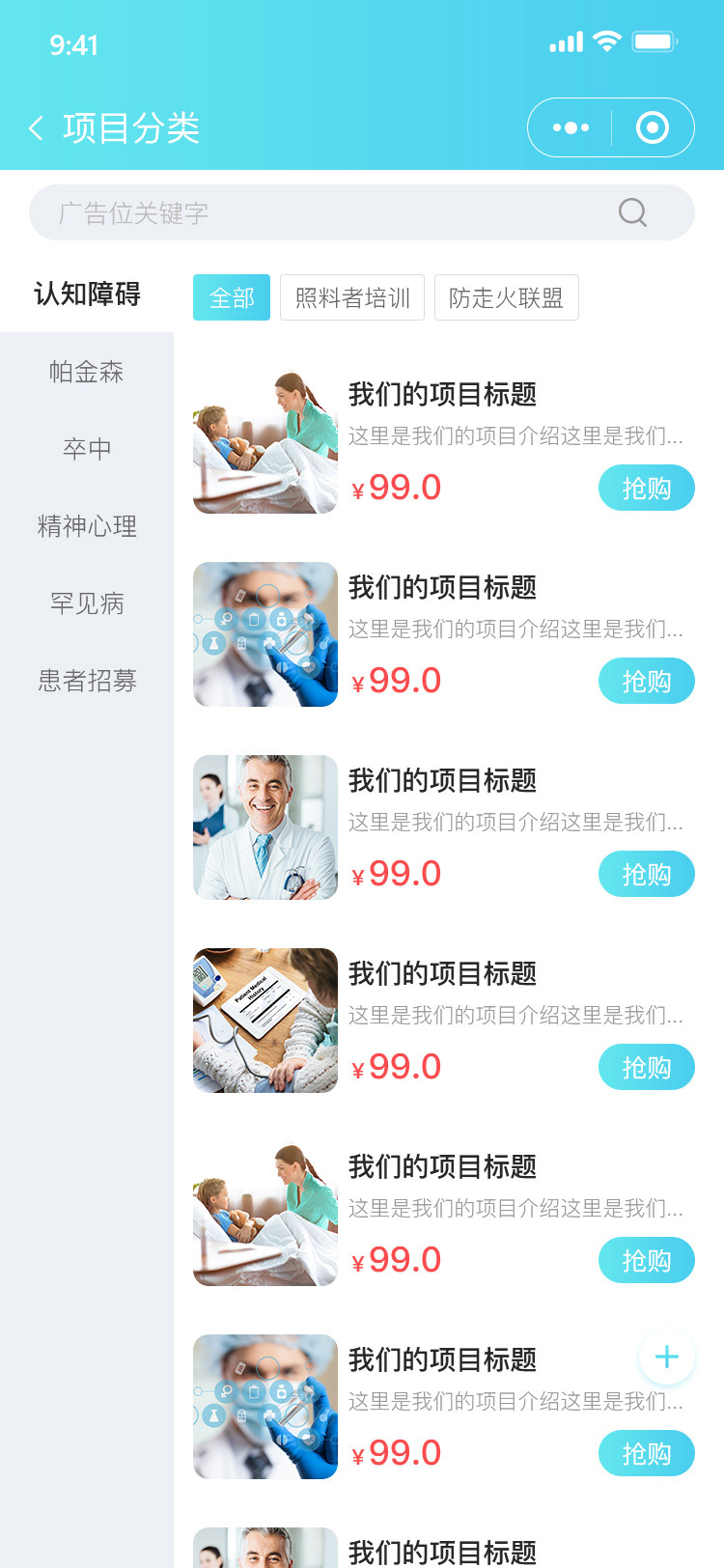Go back using the header arrow
The width and height of the screenshot is (724, 1568).
(37, 127)
